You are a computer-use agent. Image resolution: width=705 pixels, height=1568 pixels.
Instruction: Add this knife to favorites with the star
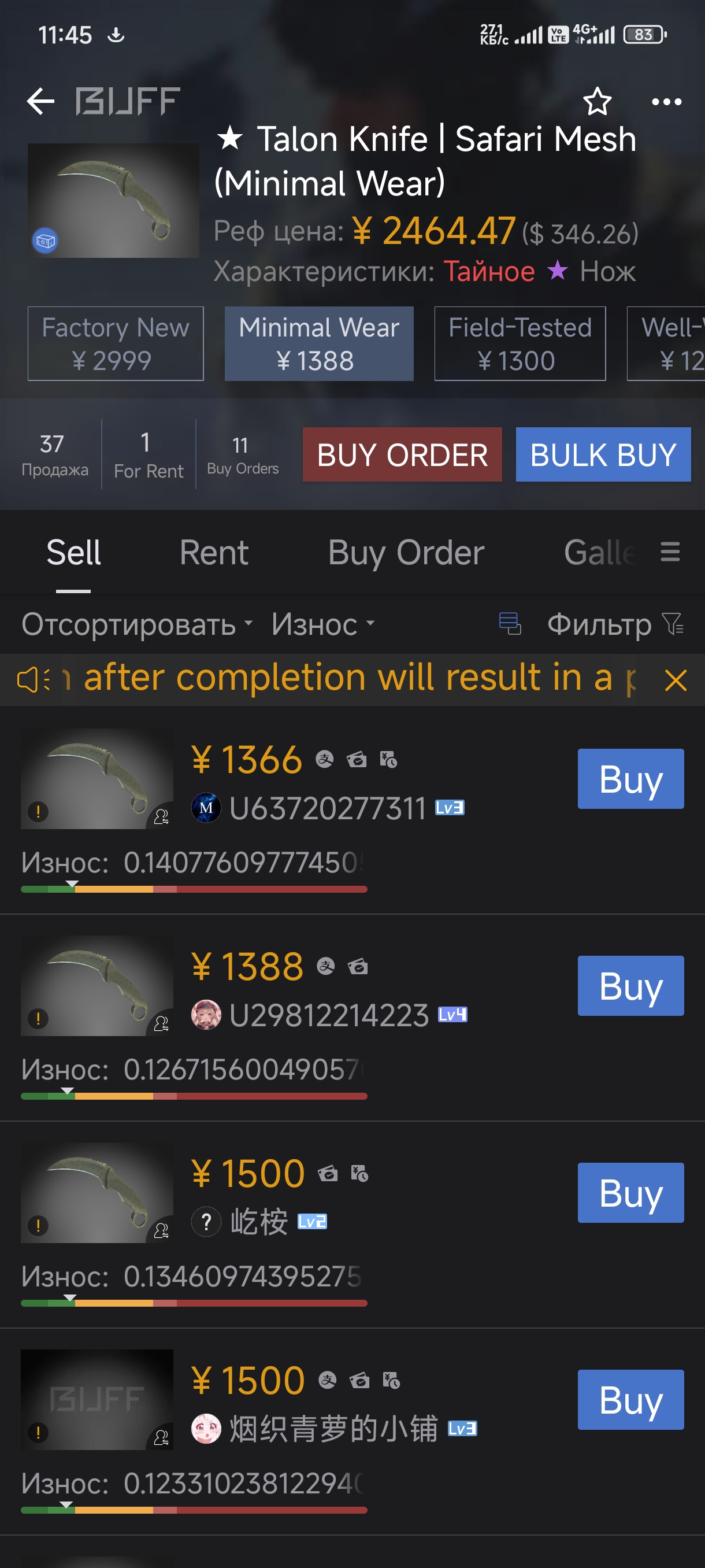coord(597,102)
